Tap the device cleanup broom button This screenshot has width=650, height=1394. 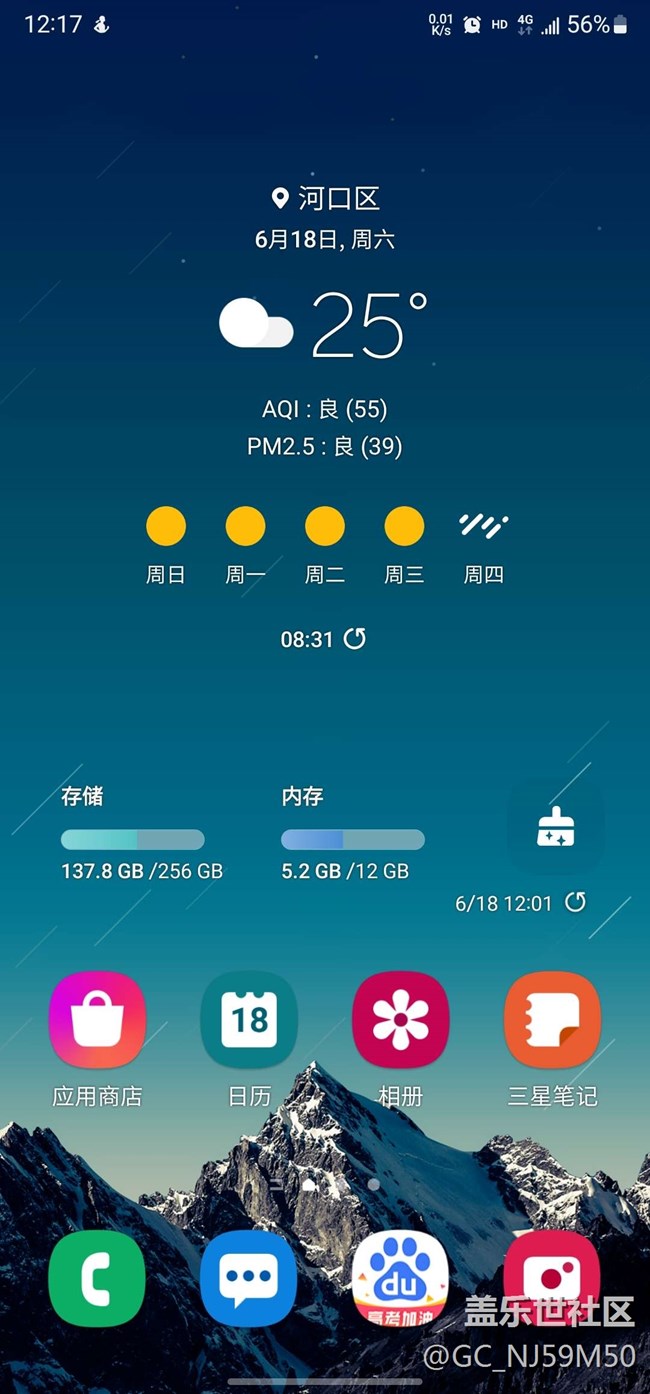555,827
